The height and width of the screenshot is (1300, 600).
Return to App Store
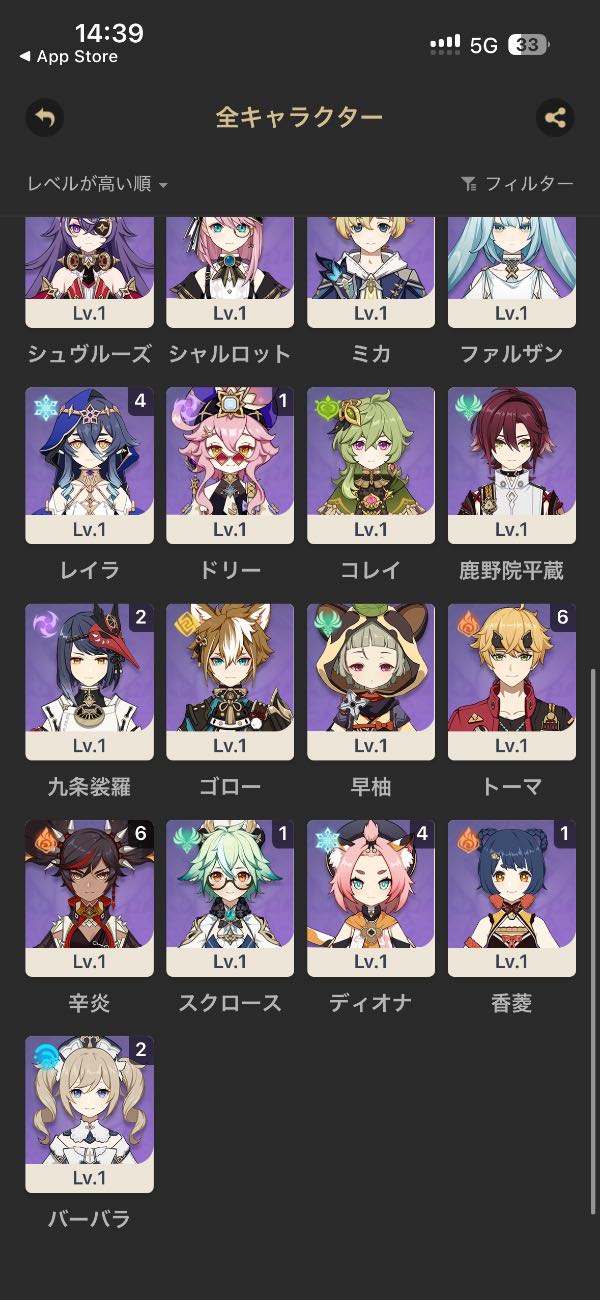68,57
